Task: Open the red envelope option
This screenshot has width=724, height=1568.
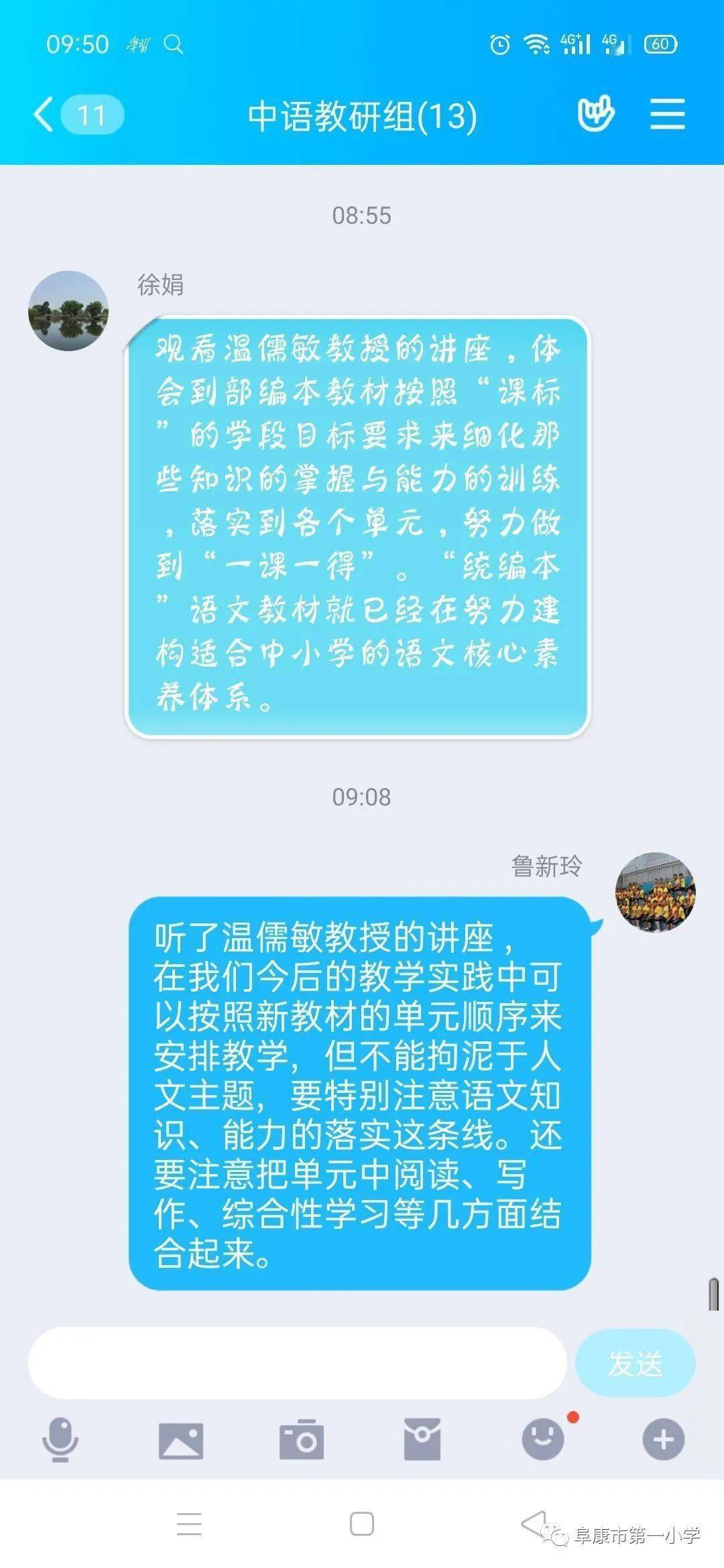Action: coord(422,1439)
